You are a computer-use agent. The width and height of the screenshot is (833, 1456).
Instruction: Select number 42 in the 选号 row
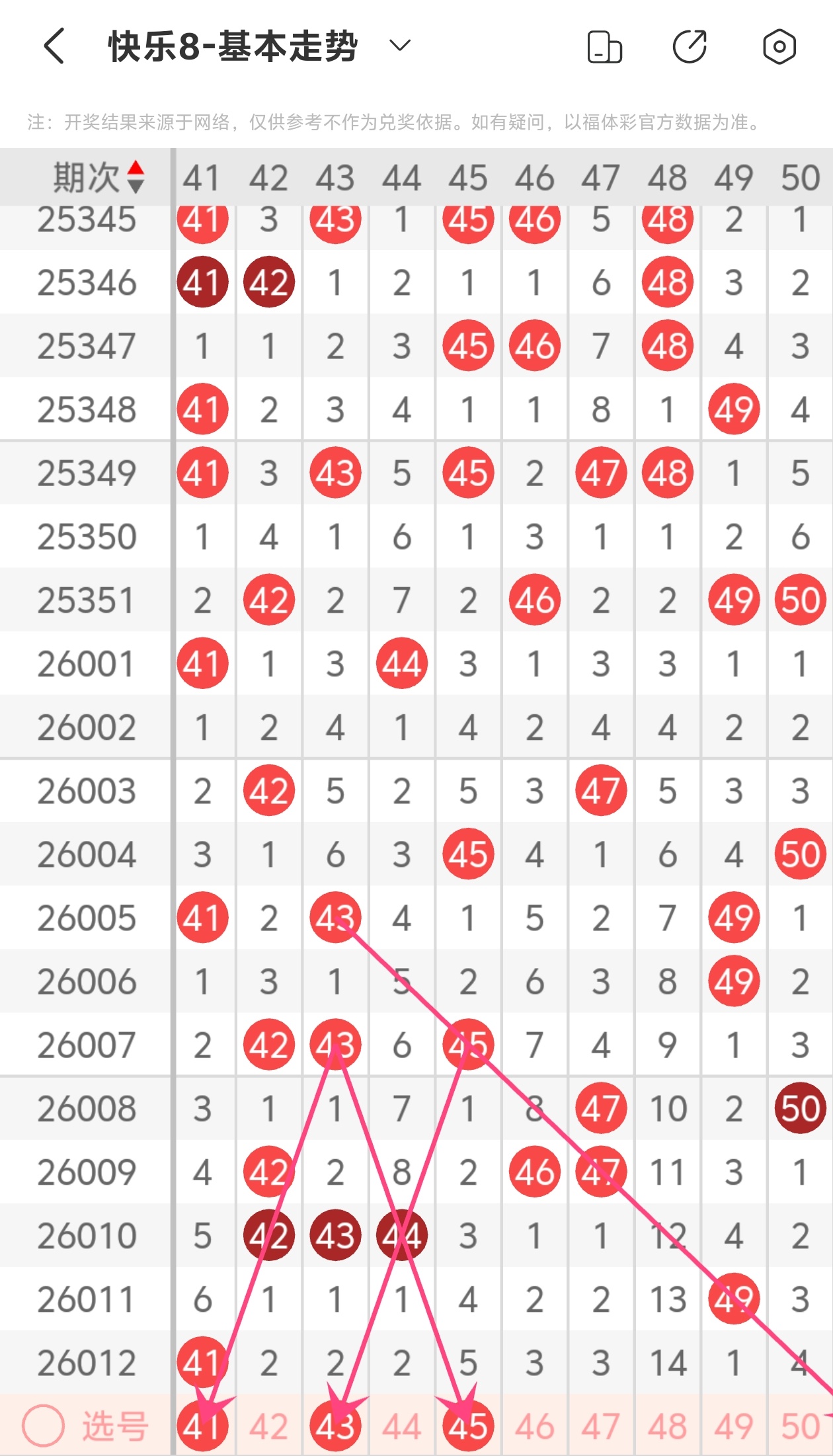[x=268, y=1426]
